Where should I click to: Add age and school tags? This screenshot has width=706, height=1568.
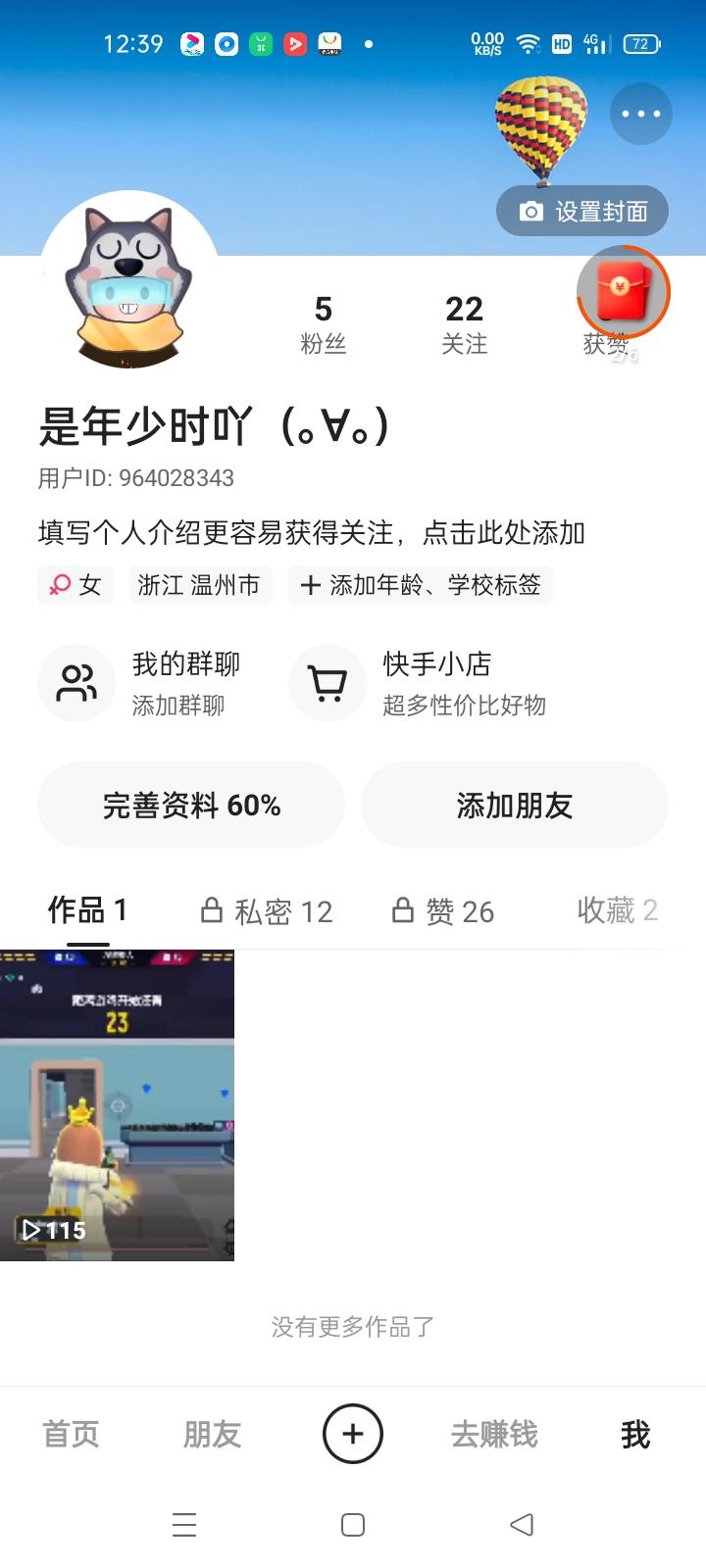(x=421, y=585)
